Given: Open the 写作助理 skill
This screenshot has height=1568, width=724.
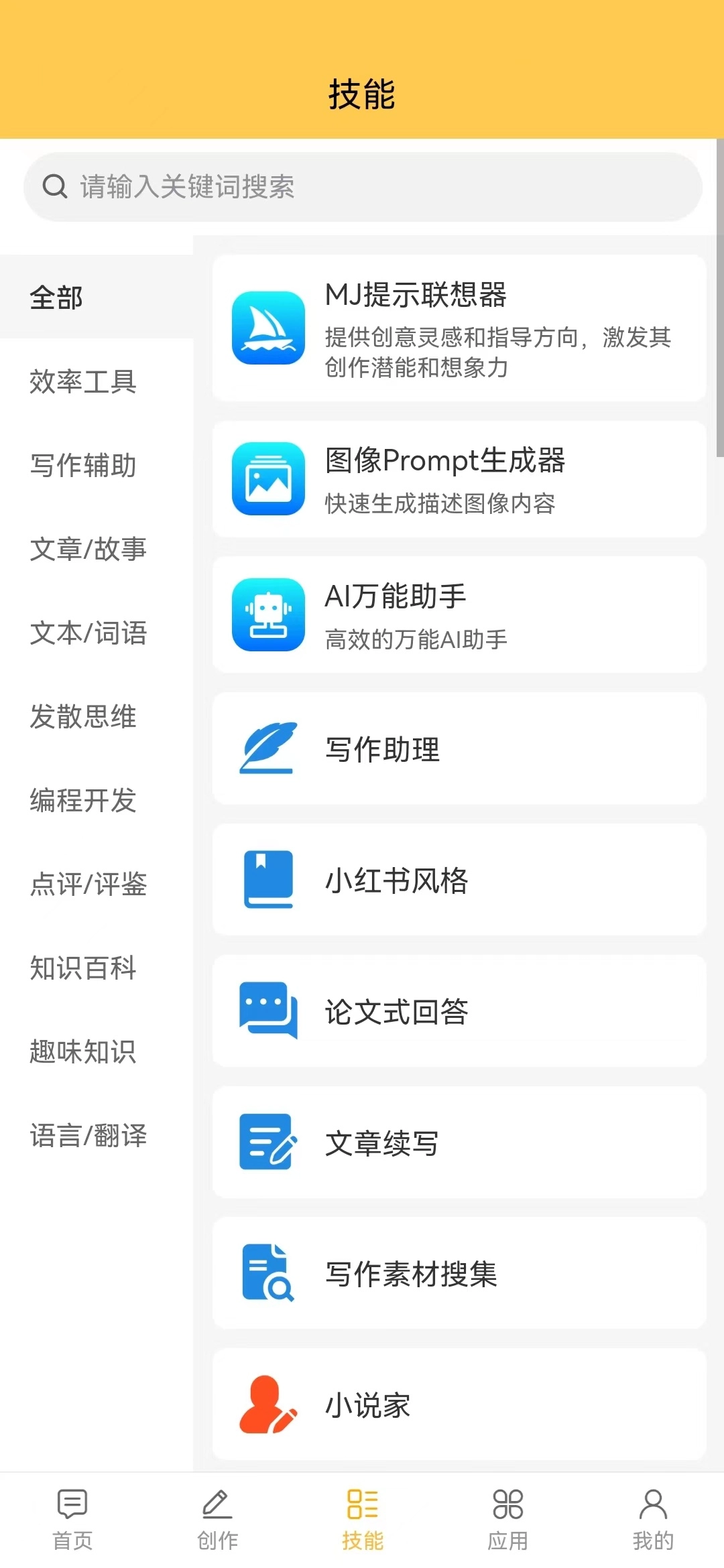Looking at the screenshot, I should pos(459,748).
